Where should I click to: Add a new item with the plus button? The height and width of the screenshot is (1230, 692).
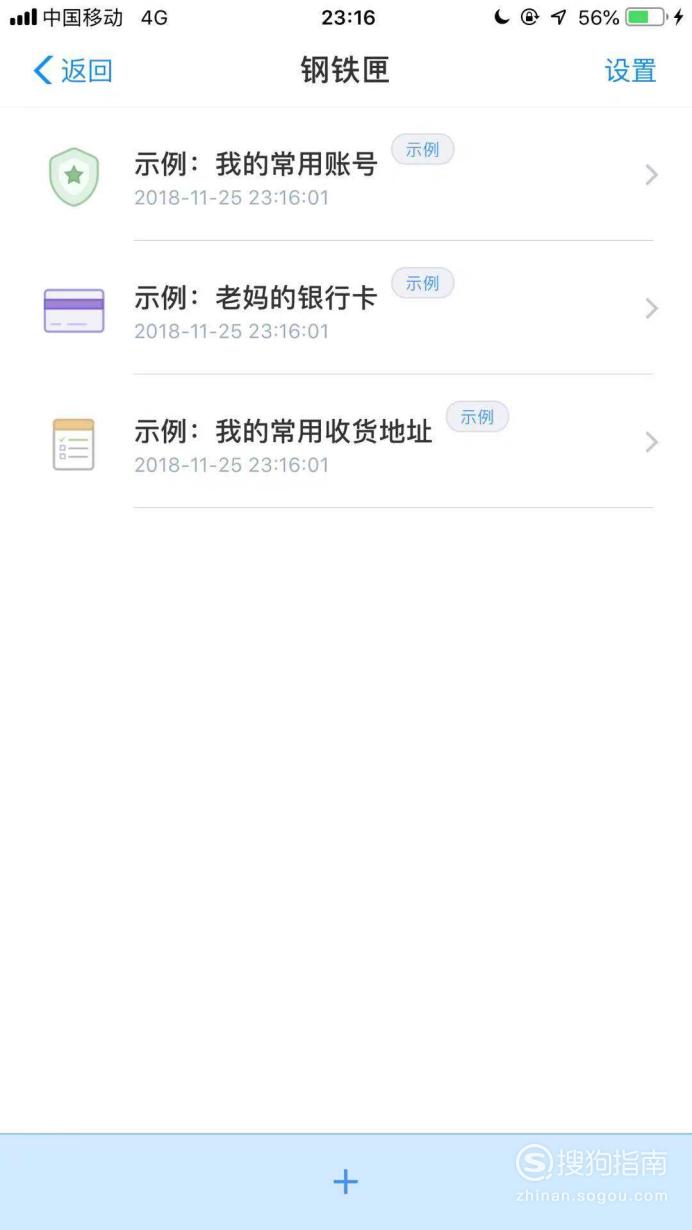tap(345, 1182)
